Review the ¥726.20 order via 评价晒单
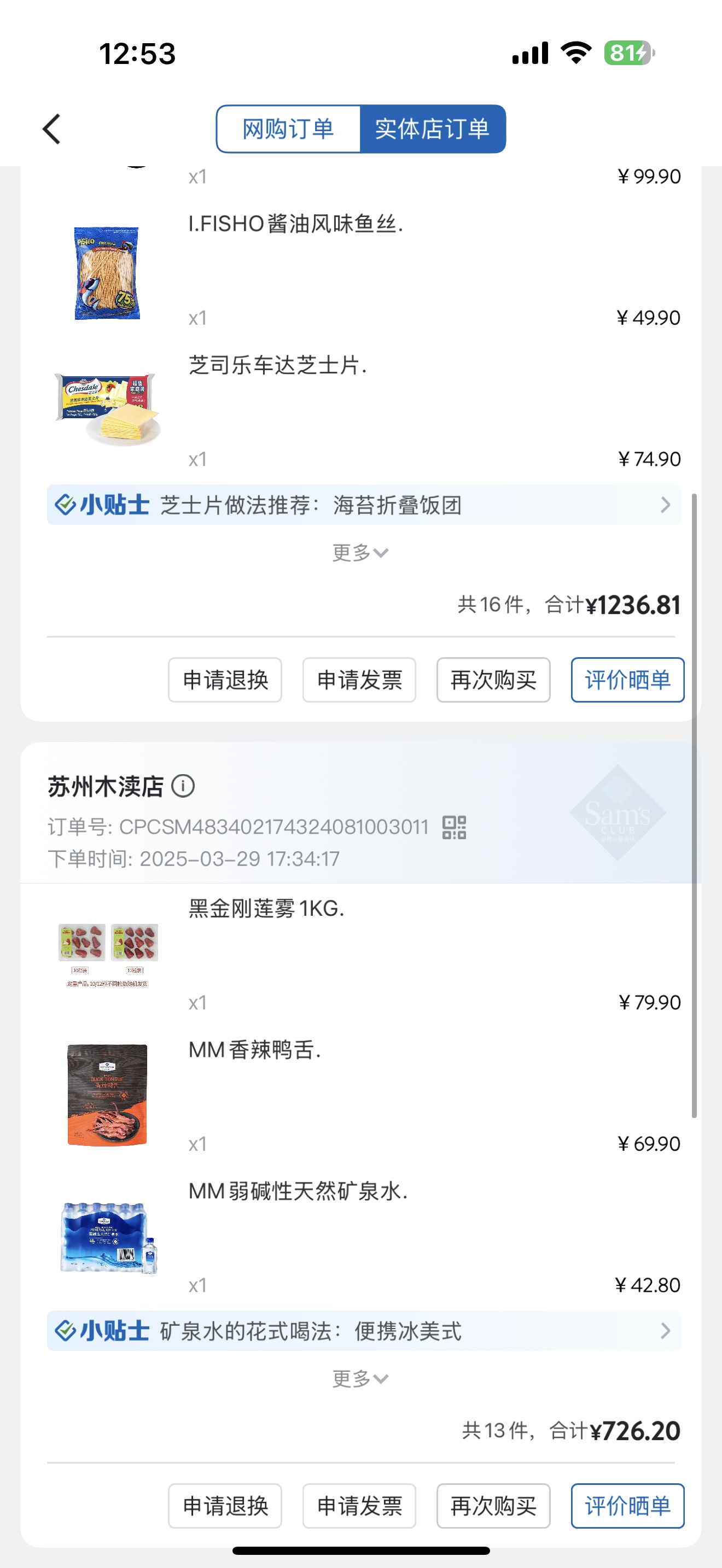This screenshot has width=722, height=1568. (627, 1506)
